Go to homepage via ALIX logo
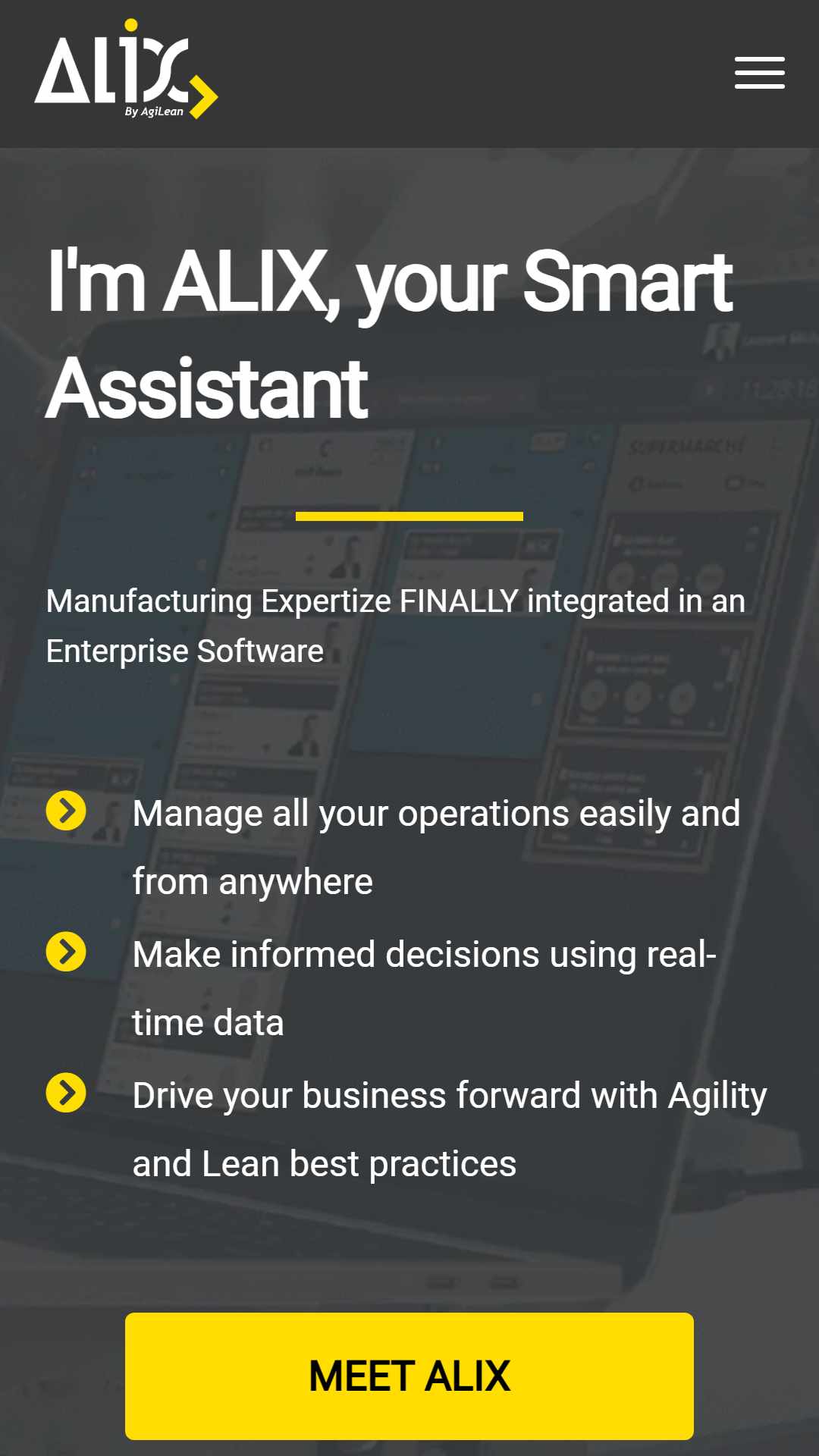Screen dimensions: 819x1456 [126, 69]
